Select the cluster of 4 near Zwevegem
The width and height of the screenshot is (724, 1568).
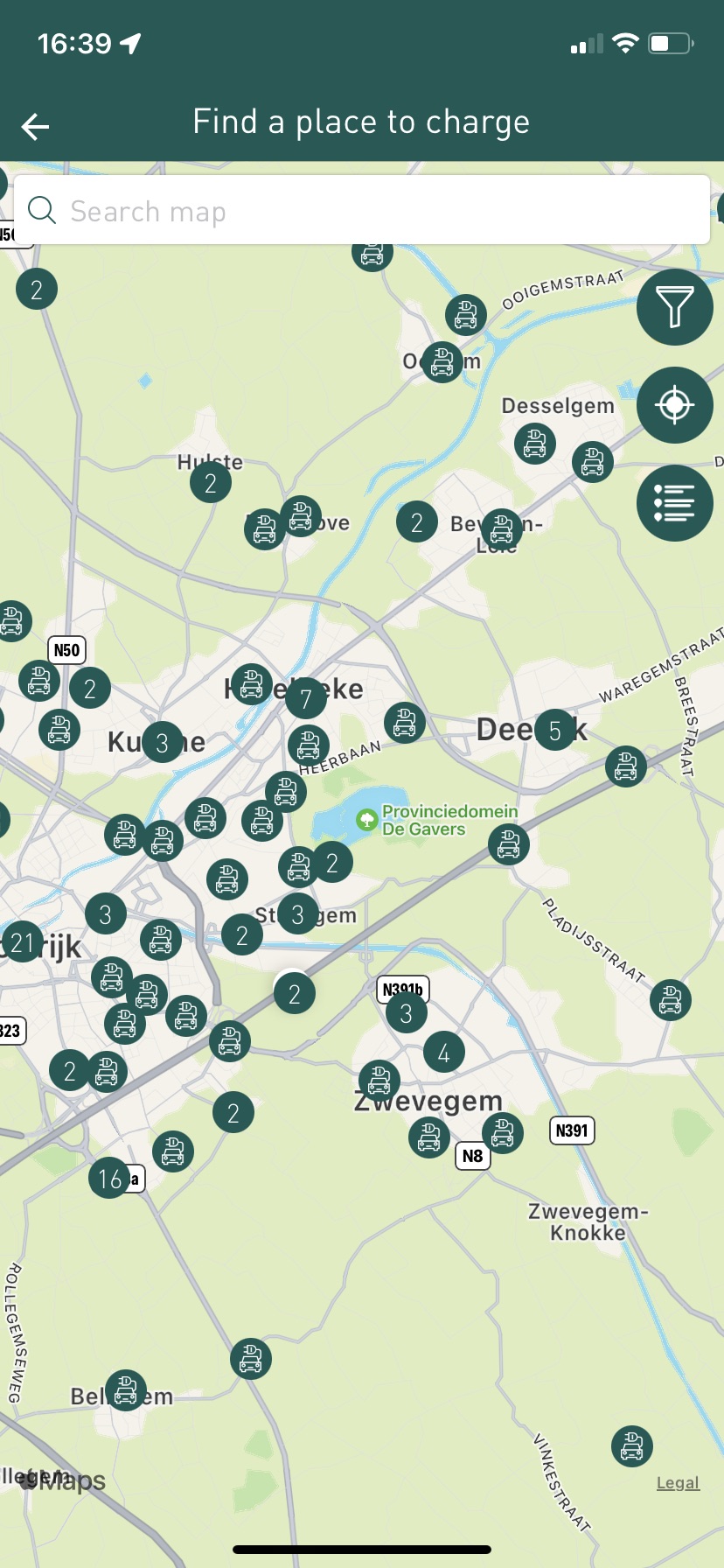click(444, 1053)
